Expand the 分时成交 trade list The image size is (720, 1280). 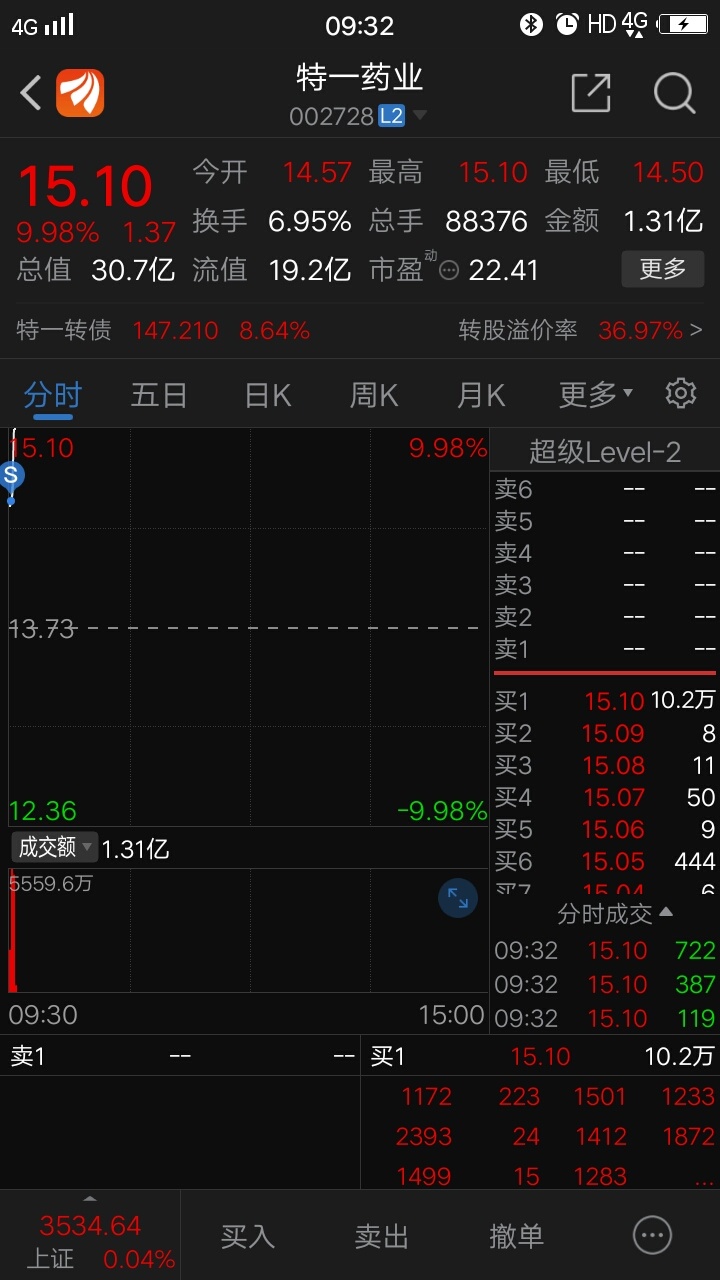coord(615,913)
